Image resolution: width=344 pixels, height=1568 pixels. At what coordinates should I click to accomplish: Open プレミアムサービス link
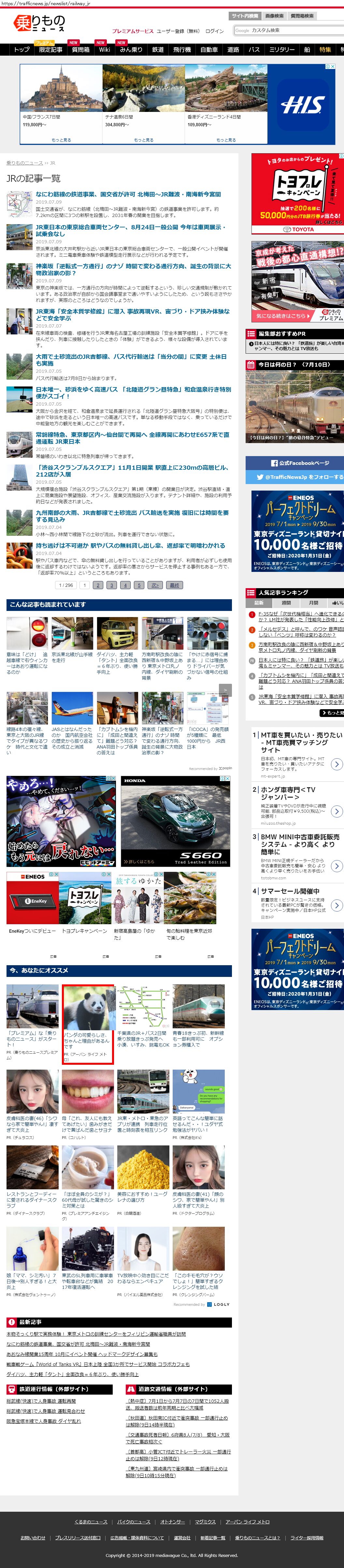[x=132, y=31]
